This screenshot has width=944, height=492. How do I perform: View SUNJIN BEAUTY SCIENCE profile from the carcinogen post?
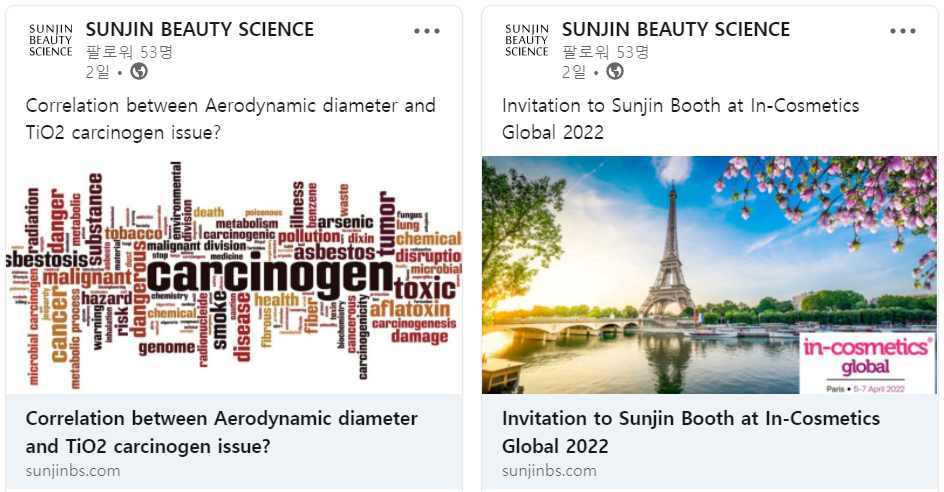pyautogui.click(x=199, y=30)
